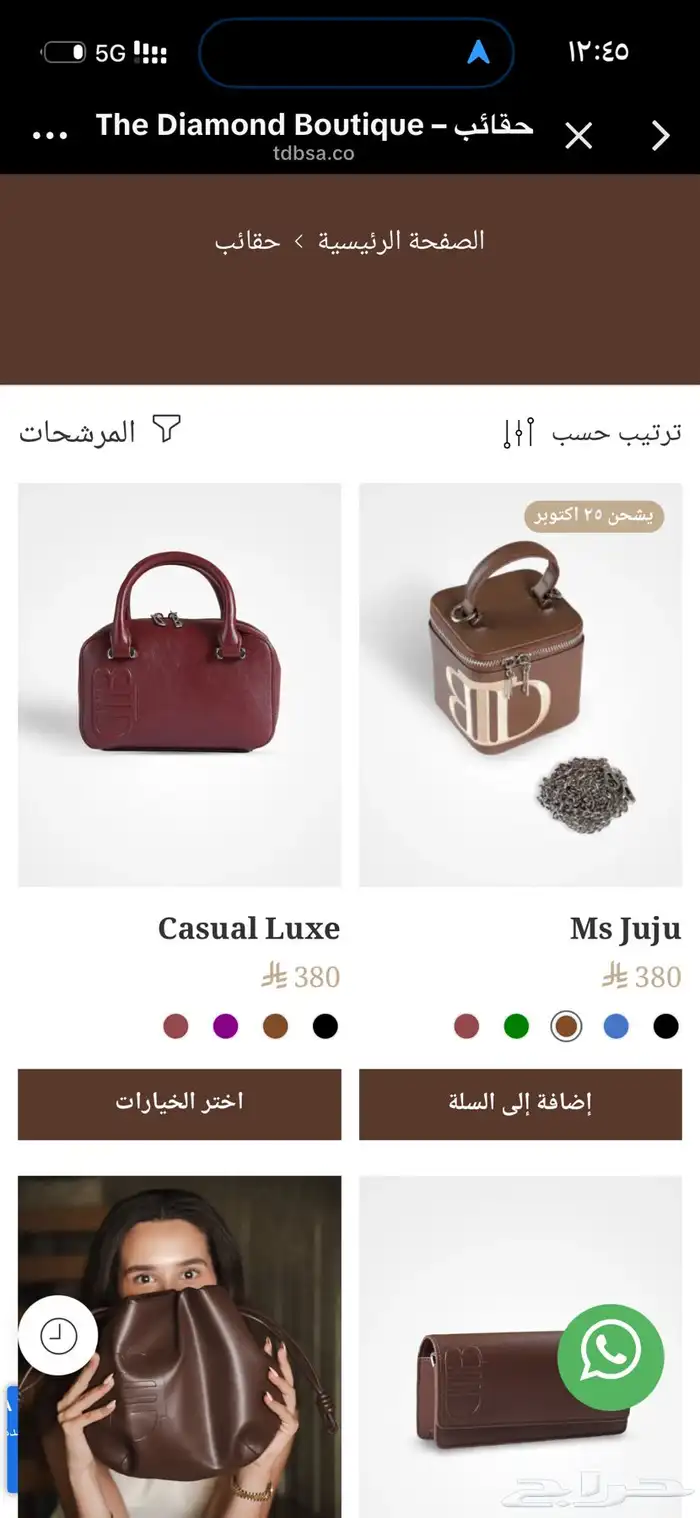The height and width of the screenshot is (1518, 700).
Task: Close the in-app browser page
Action: click(579, 136)
